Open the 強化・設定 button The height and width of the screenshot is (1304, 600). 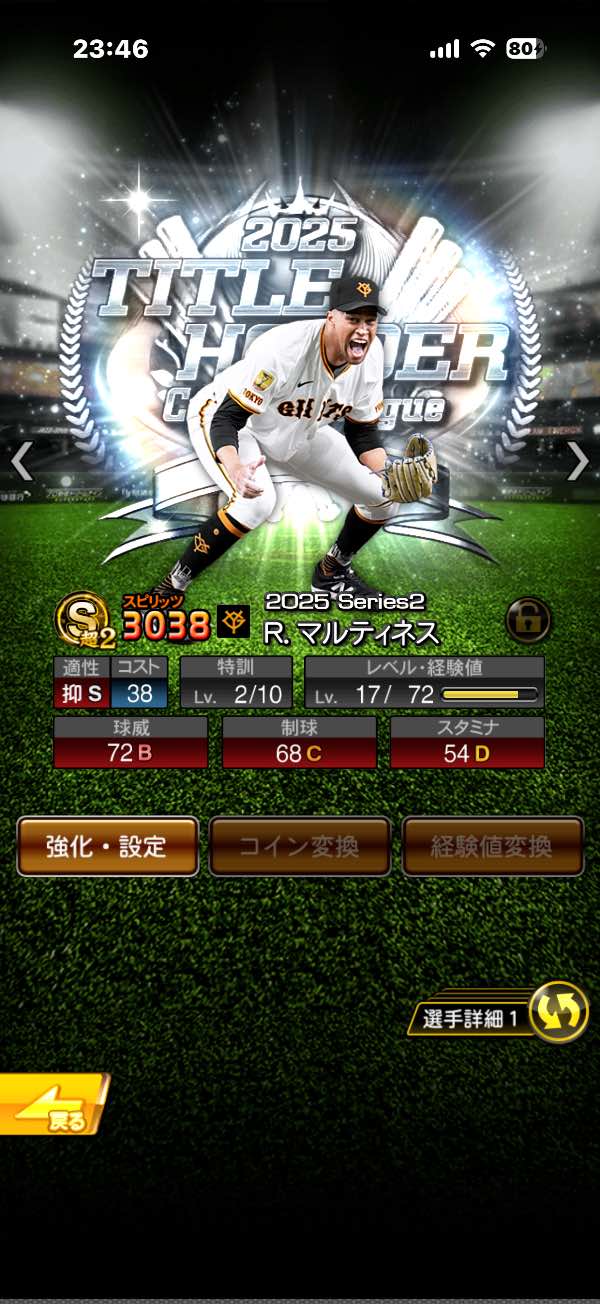click(107, 846)
